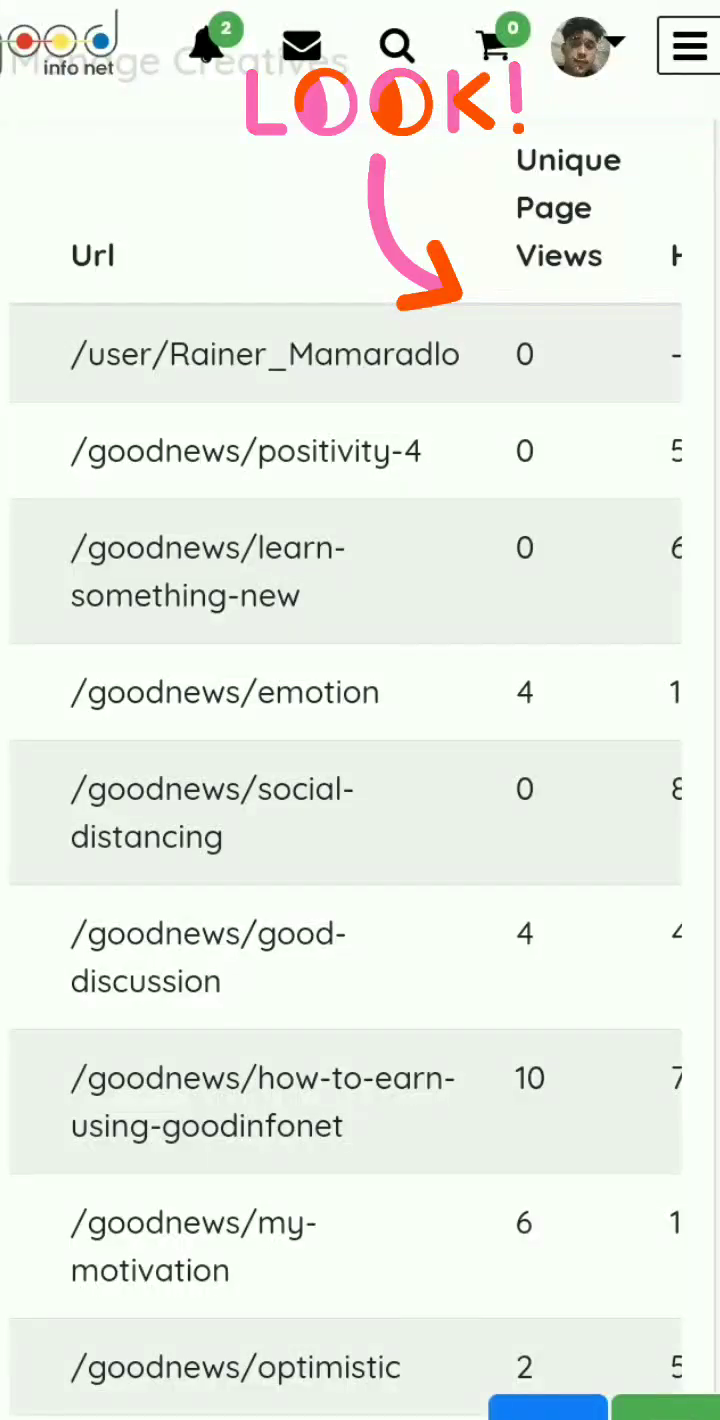
Task: Open the messages envelope
Action: click(301, 46)
